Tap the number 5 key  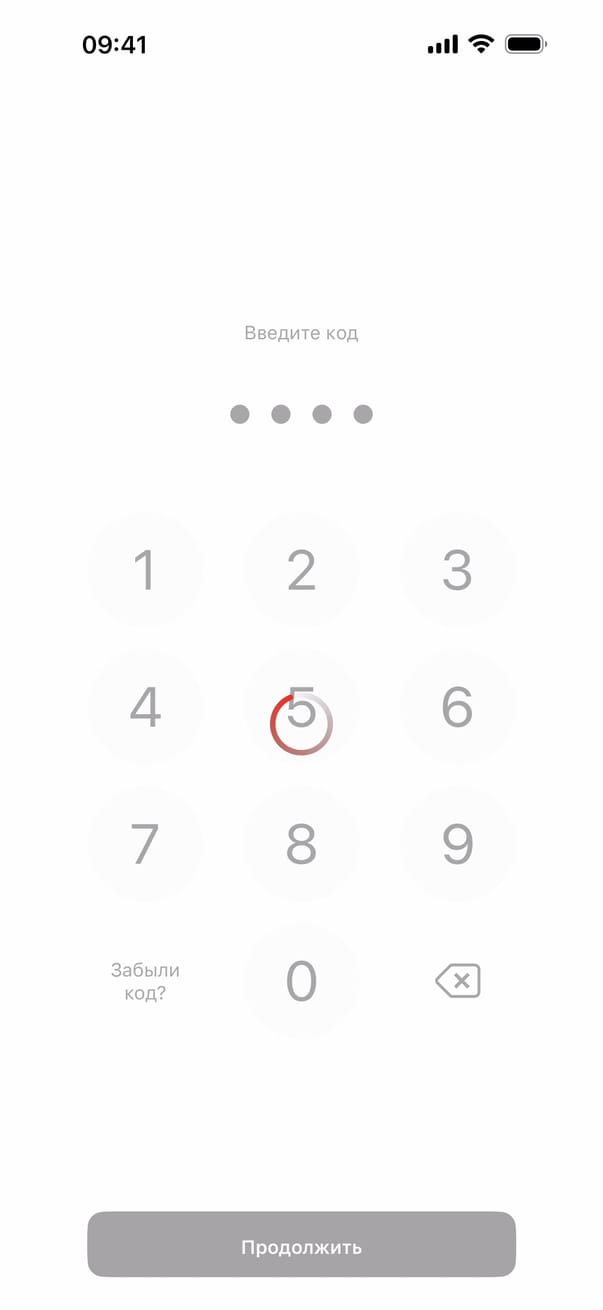(301, 707)
